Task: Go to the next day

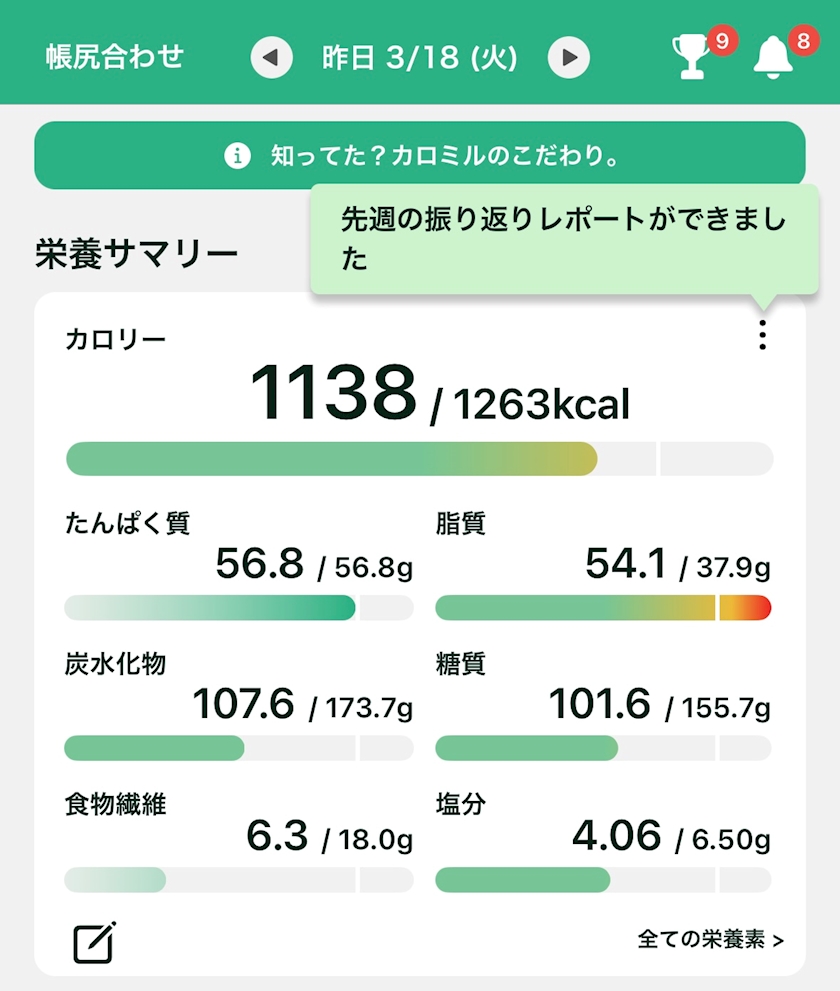Action: tap(569, 58)
